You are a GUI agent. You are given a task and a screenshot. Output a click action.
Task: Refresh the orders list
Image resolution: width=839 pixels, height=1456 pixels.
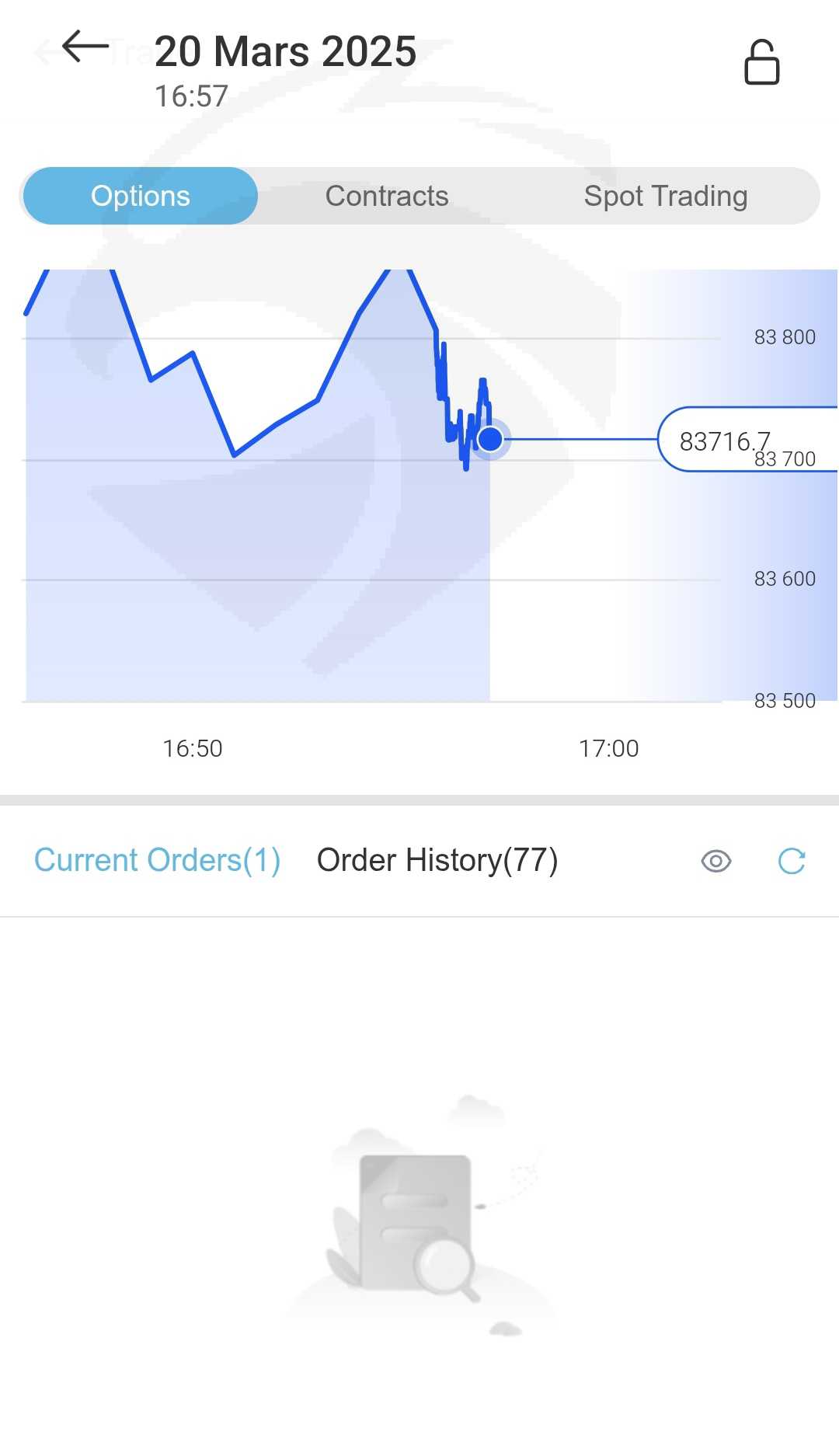click(x=791, y=861)
